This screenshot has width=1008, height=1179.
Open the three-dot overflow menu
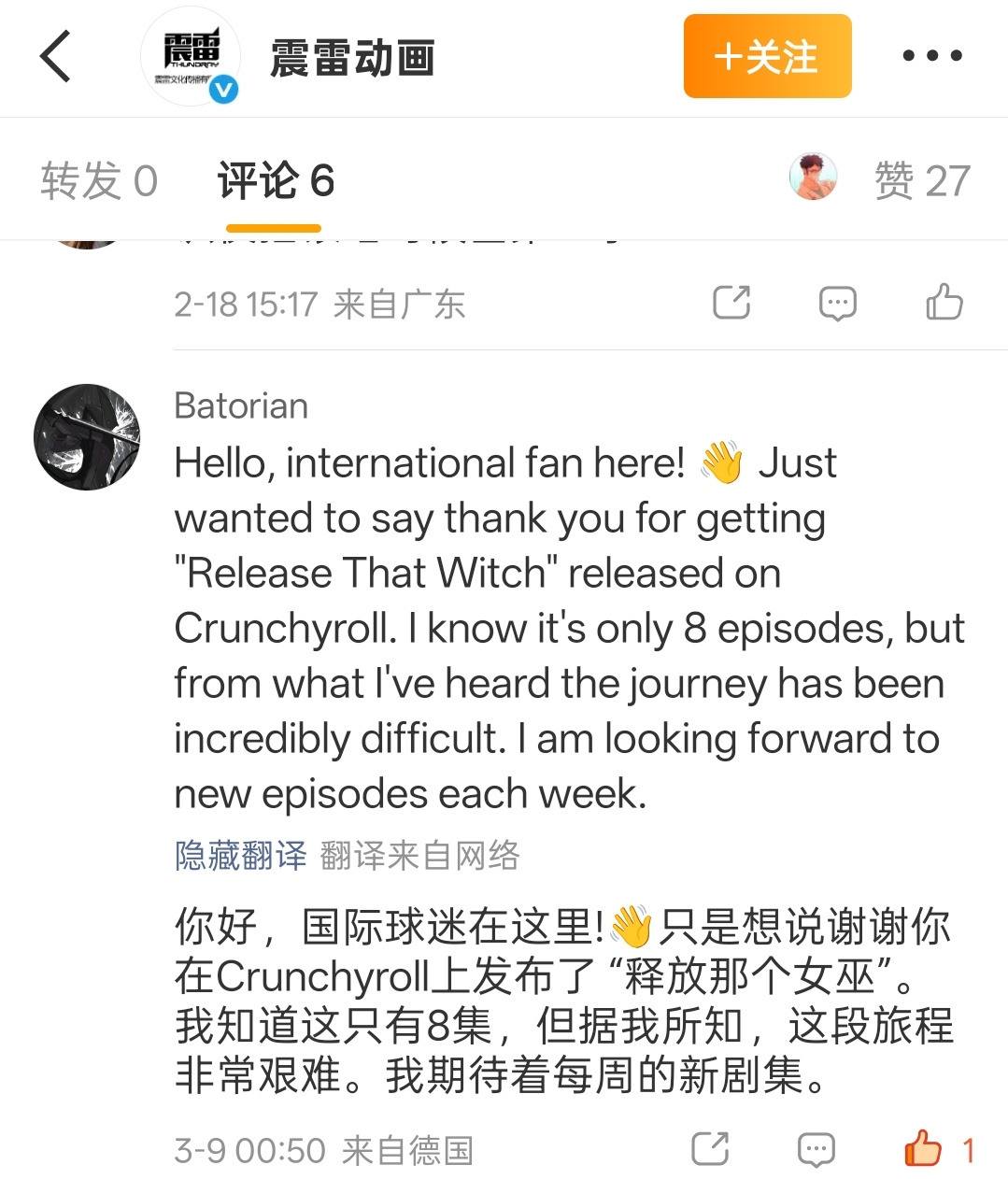tap(931, 56)
